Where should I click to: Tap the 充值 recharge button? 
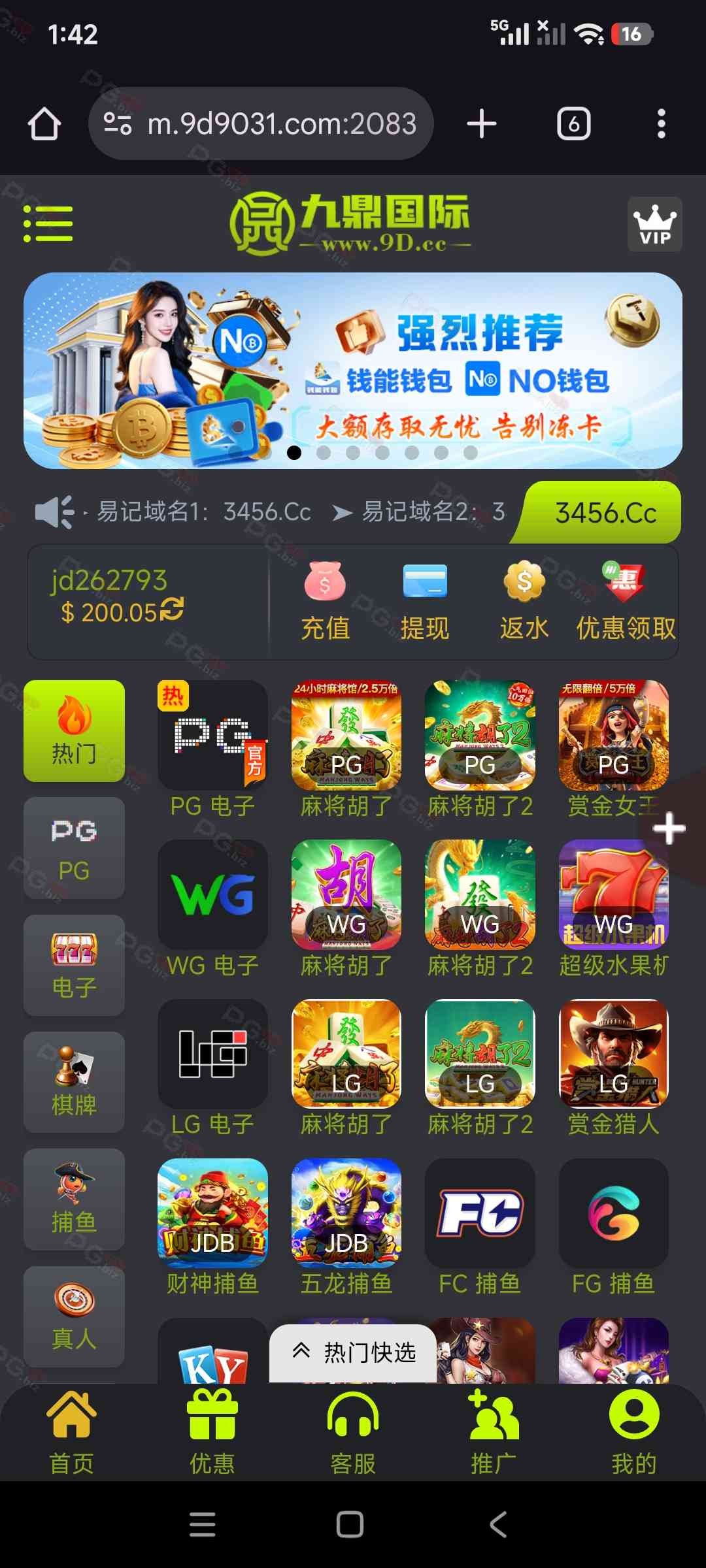[x=326, y=600]
